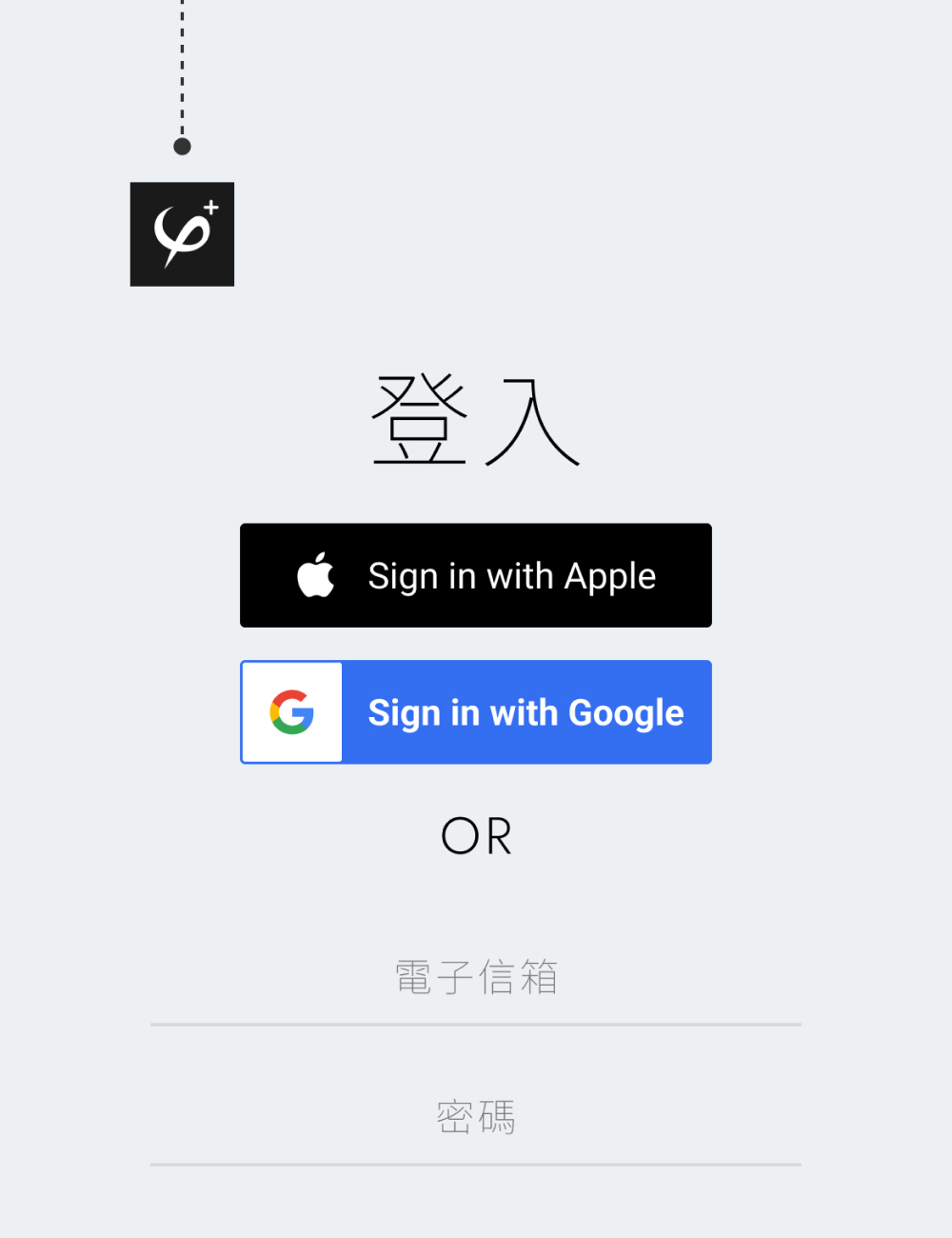Viewport: 952px width, 1238px height.
Task: Tap the multicolor Google icon square
Action: pos(292,712)
